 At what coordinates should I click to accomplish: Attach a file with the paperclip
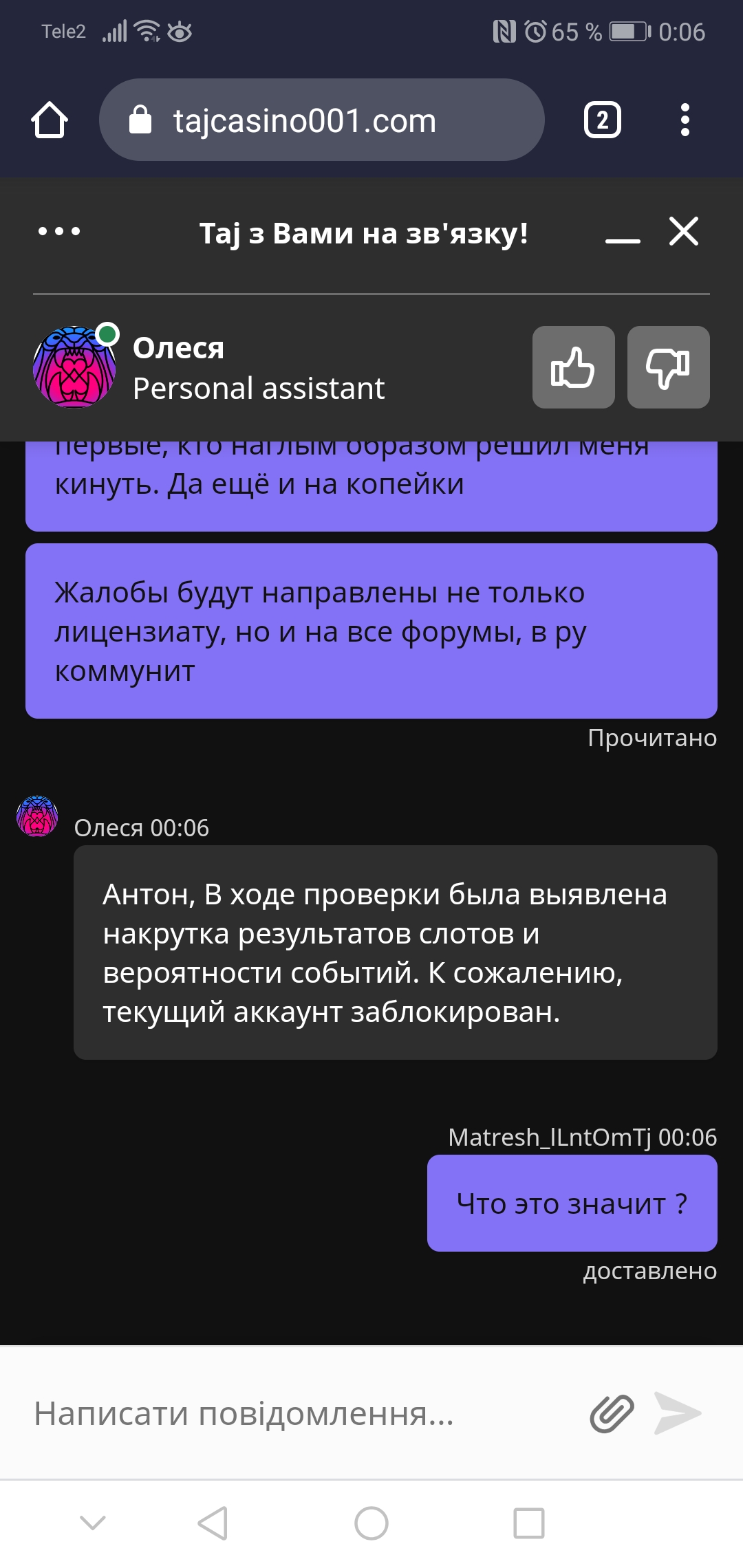coord(612,1414)
